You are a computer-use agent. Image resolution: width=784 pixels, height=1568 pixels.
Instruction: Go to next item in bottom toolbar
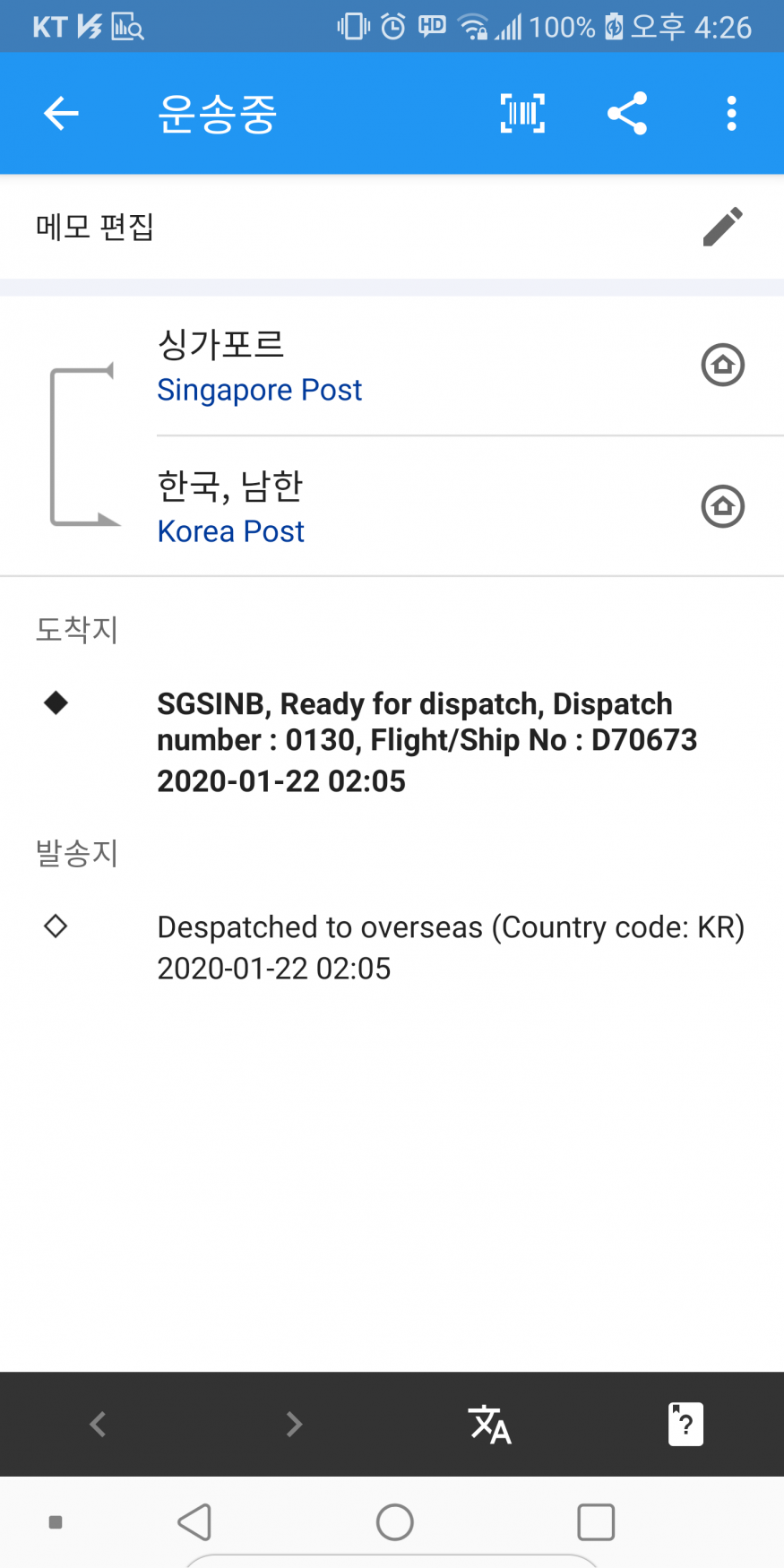(294, 1424)
